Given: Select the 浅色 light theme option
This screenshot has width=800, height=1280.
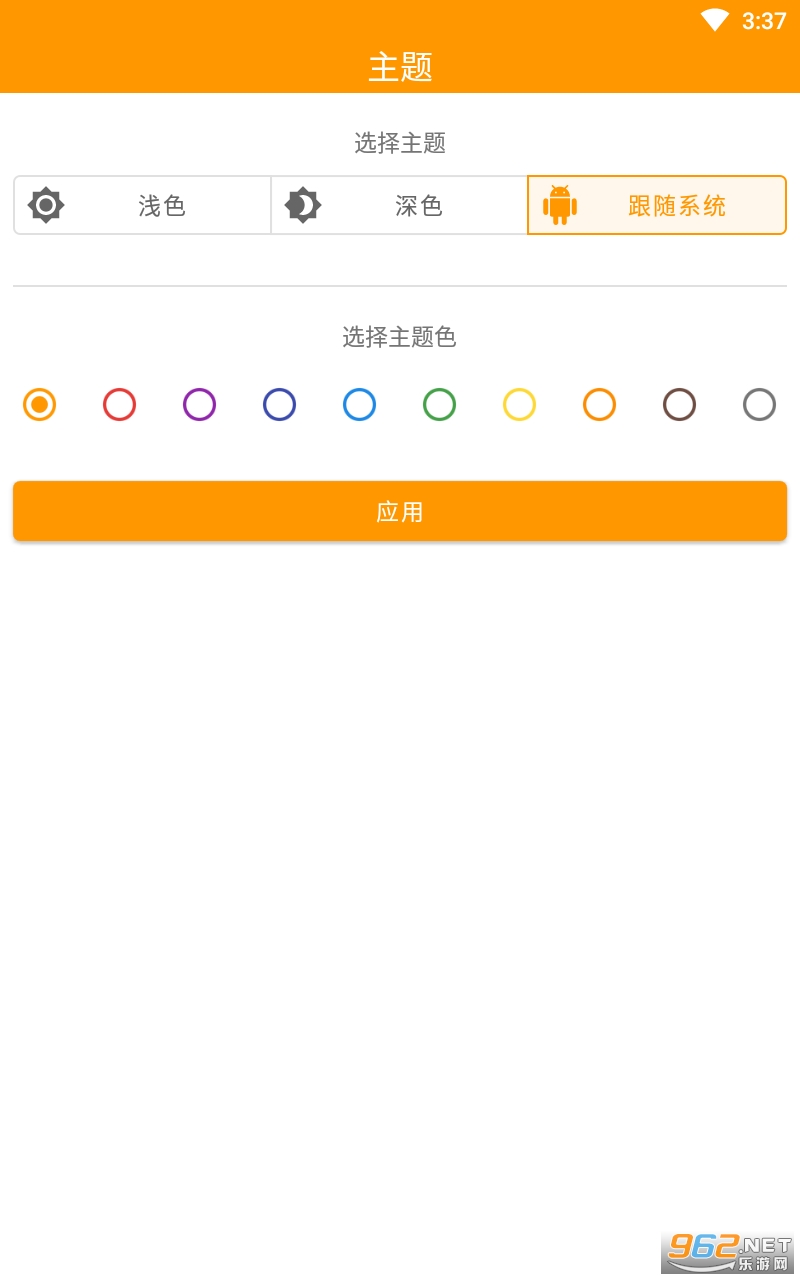Looking at the screenshot, I should click(x=142, y=205).
